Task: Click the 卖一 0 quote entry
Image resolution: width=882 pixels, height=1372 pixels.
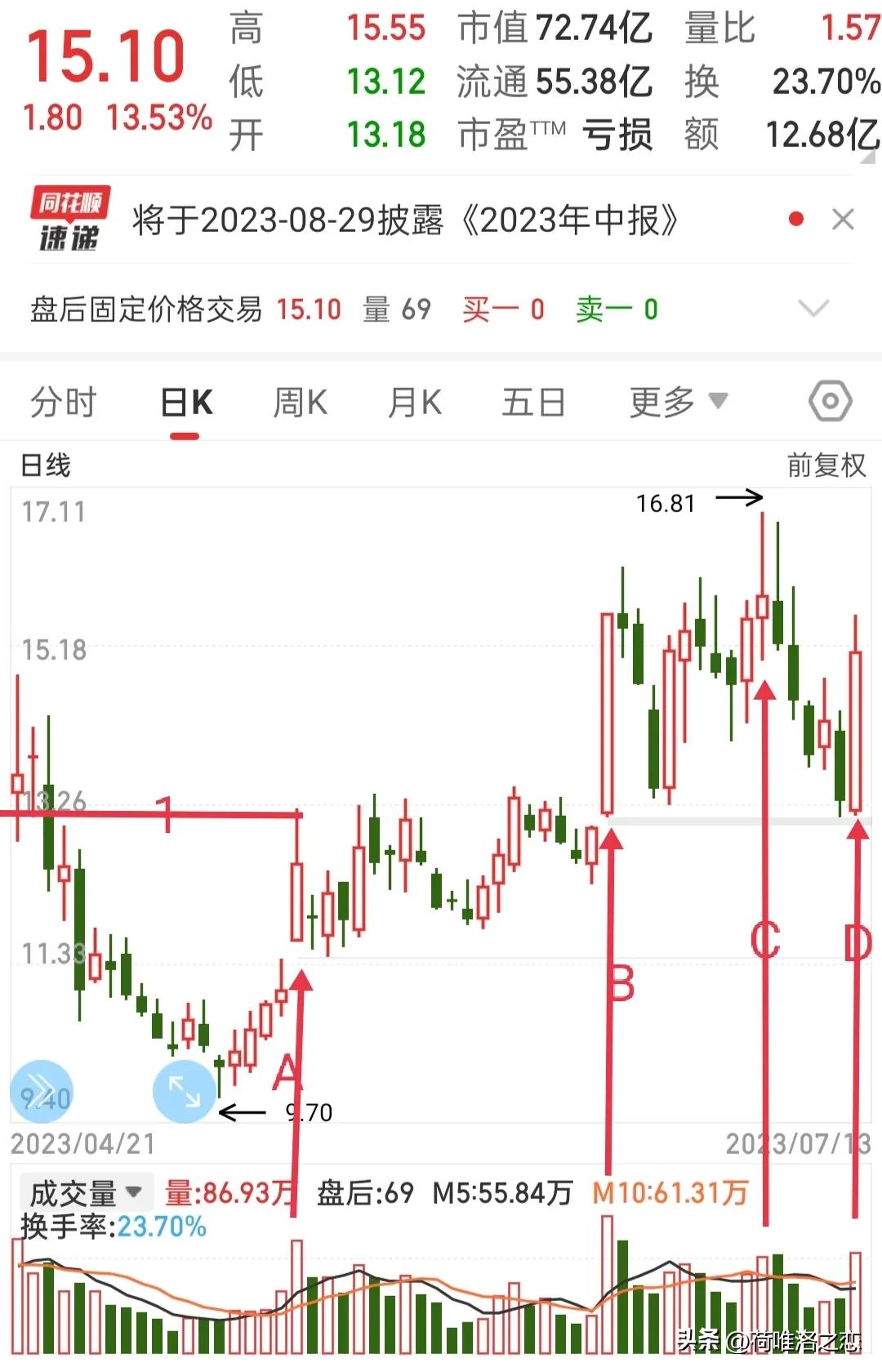Action: tap(617, 310)
